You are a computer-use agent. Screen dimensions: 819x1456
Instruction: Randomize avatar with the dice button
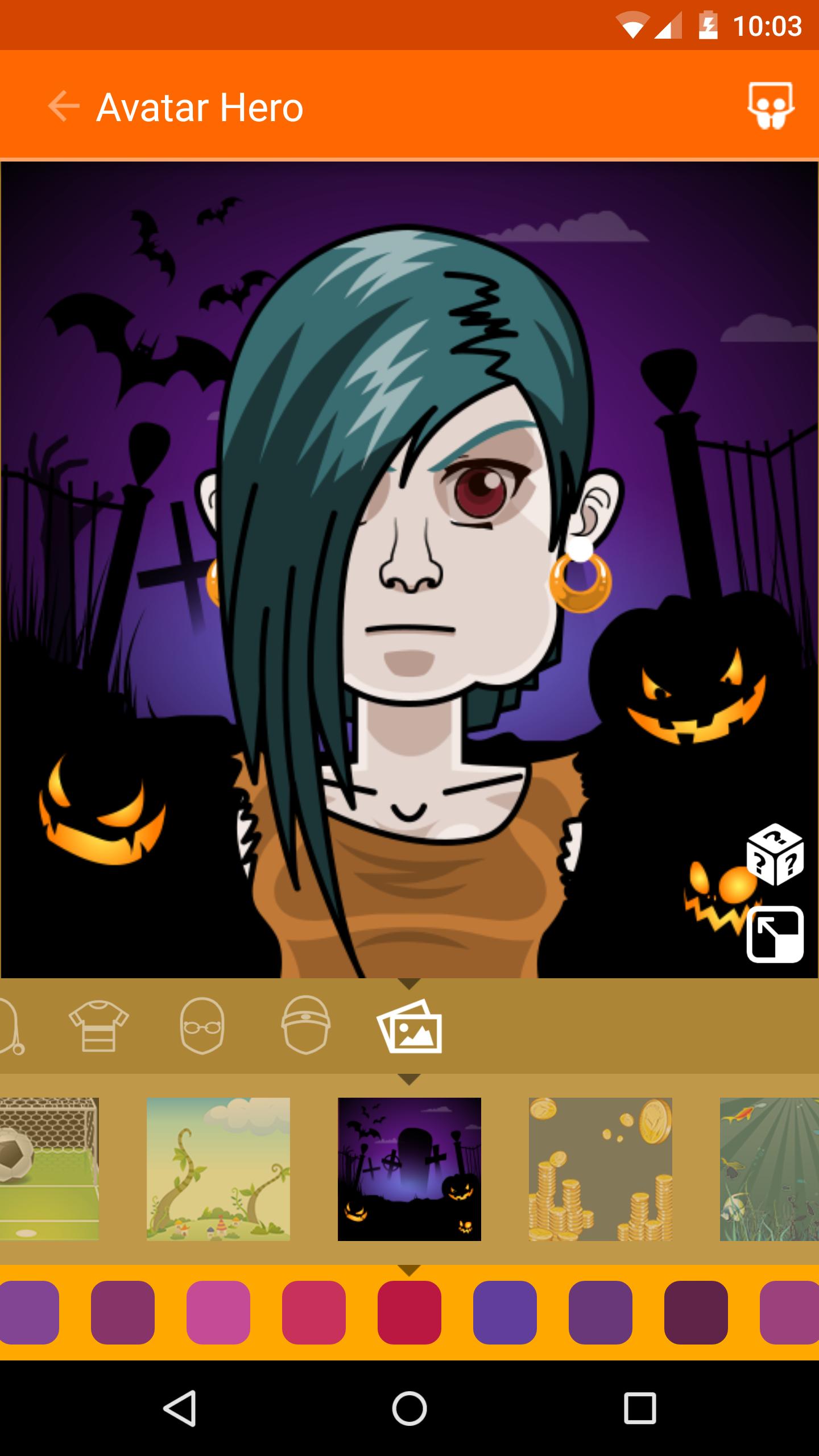775,854
